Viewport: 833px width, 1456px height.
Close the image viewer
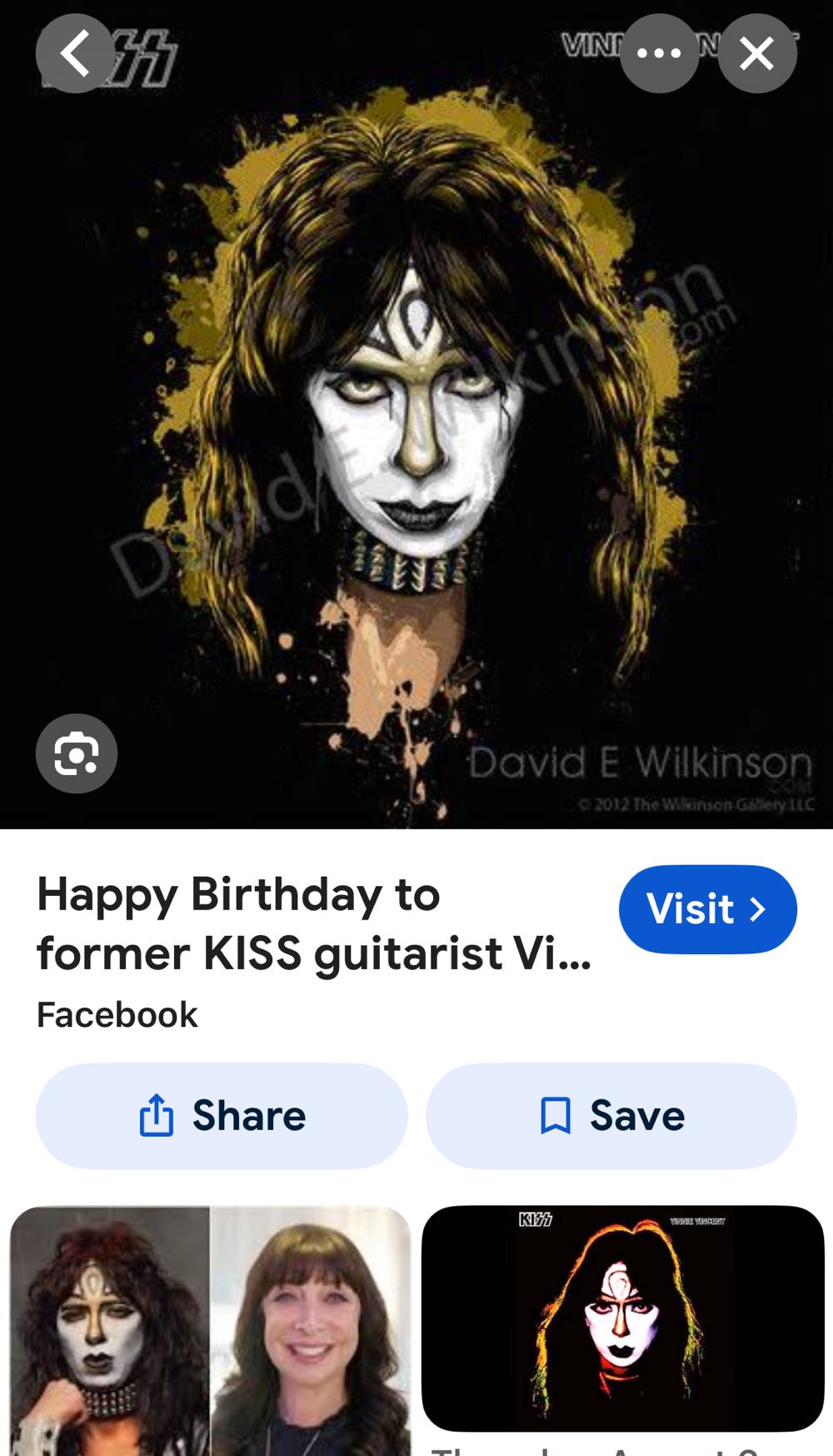coord(756,54)
